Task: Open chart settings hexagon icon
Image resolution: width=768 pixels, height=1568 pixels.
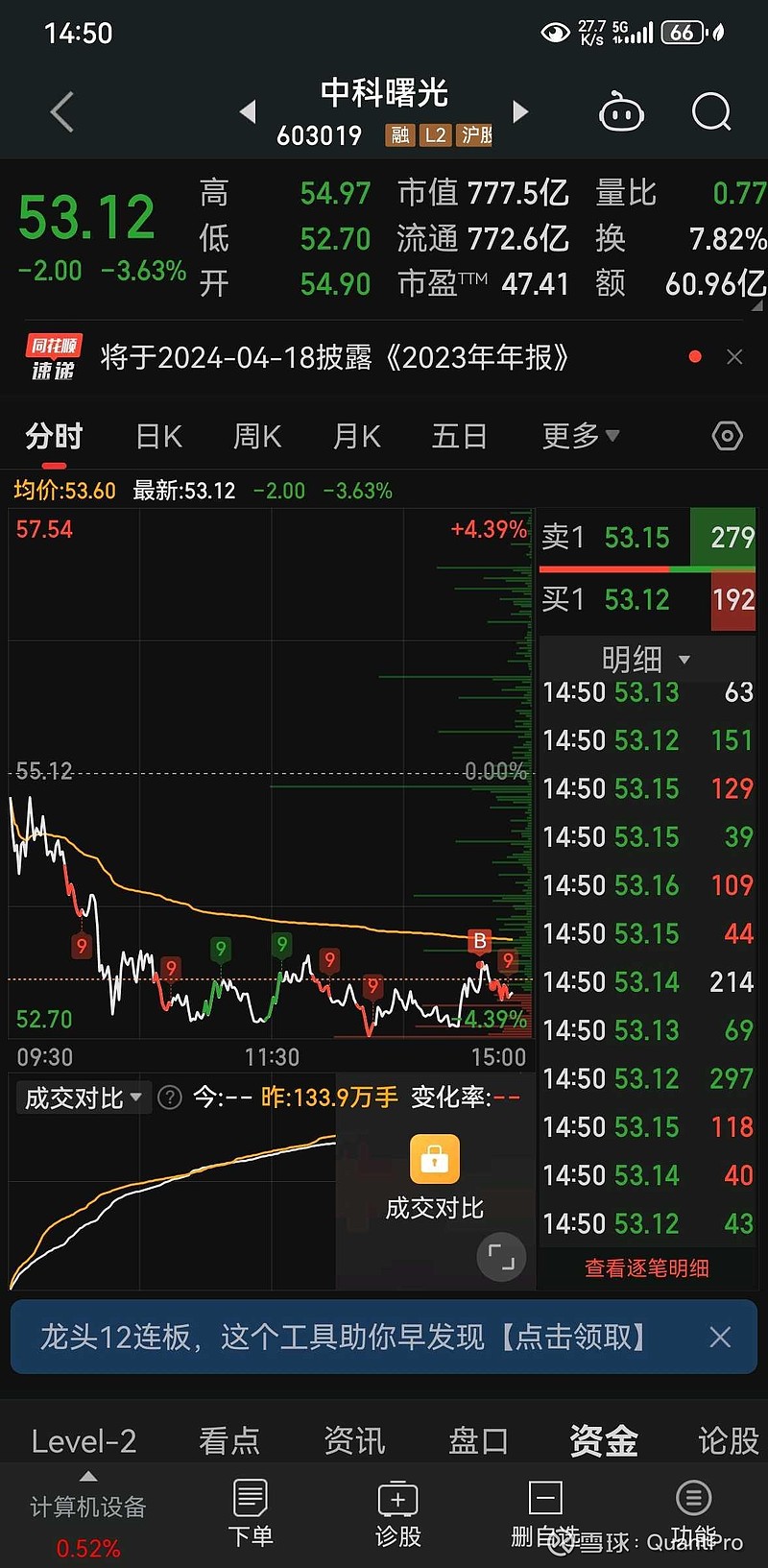Action: click(x=727, y=437)
